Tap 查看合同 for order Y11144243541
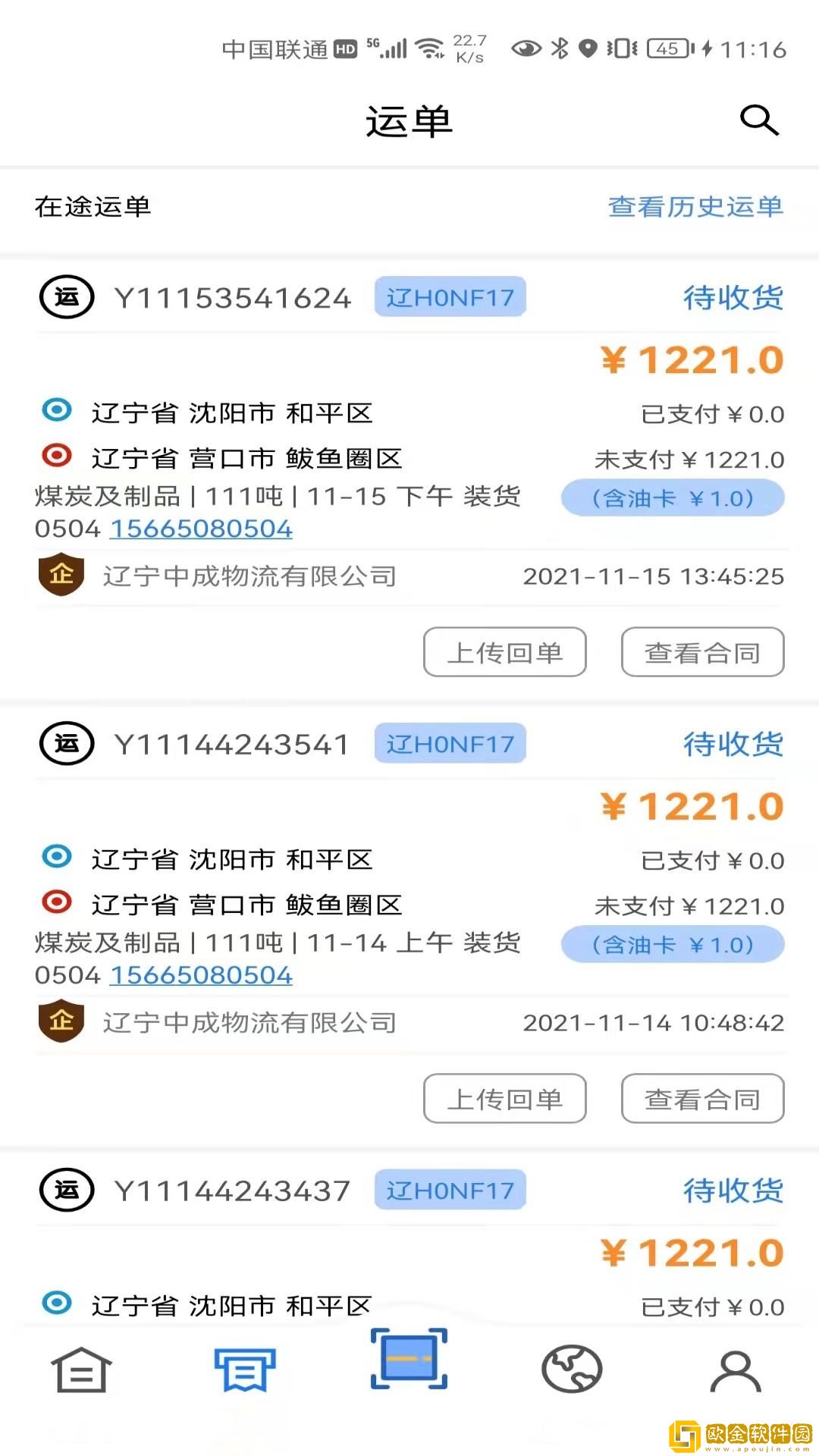This screenshot has height=1456, width=819. pyautogui.click(x=702, y=1099)
